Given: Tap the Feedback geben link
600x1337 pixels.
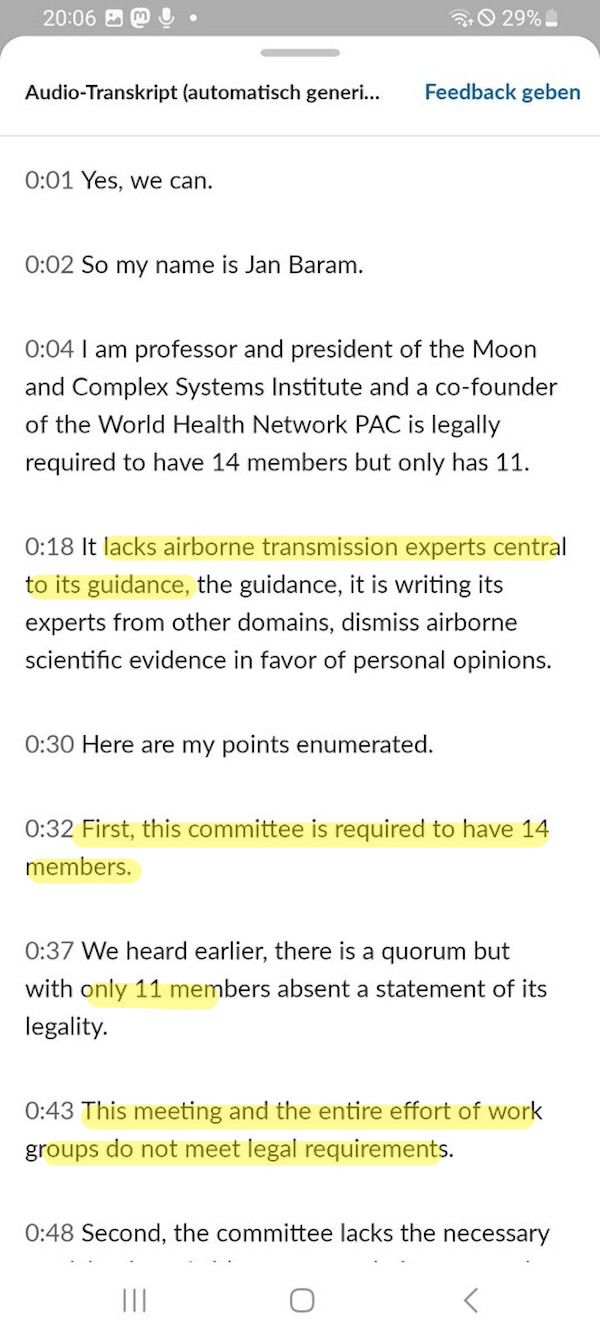Looking at the screenshot, I should coord(502,92).
